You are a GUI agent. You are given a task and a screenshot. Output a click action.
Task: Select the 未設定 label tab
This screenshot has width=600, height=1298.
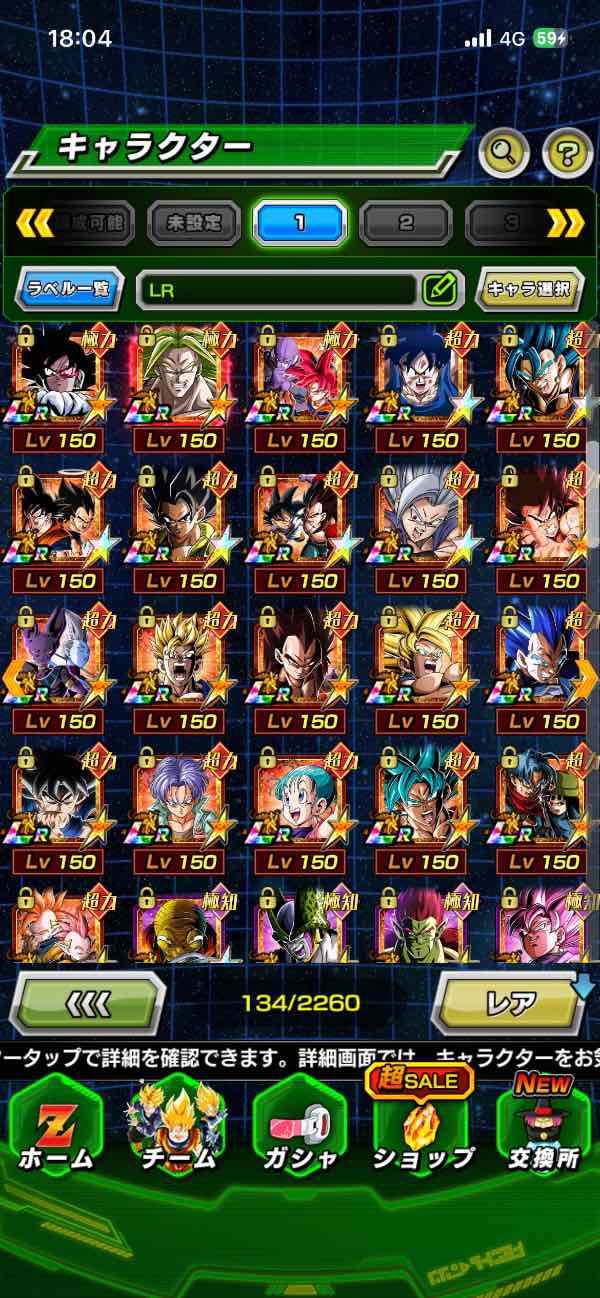click(194, 223)
